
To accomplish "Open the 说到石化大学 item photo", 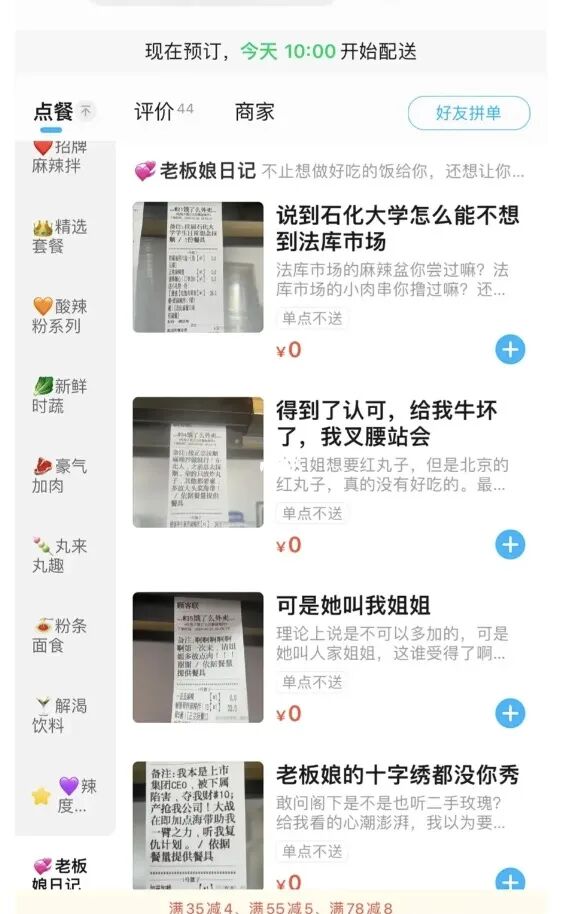I will (x=198, y=267).
